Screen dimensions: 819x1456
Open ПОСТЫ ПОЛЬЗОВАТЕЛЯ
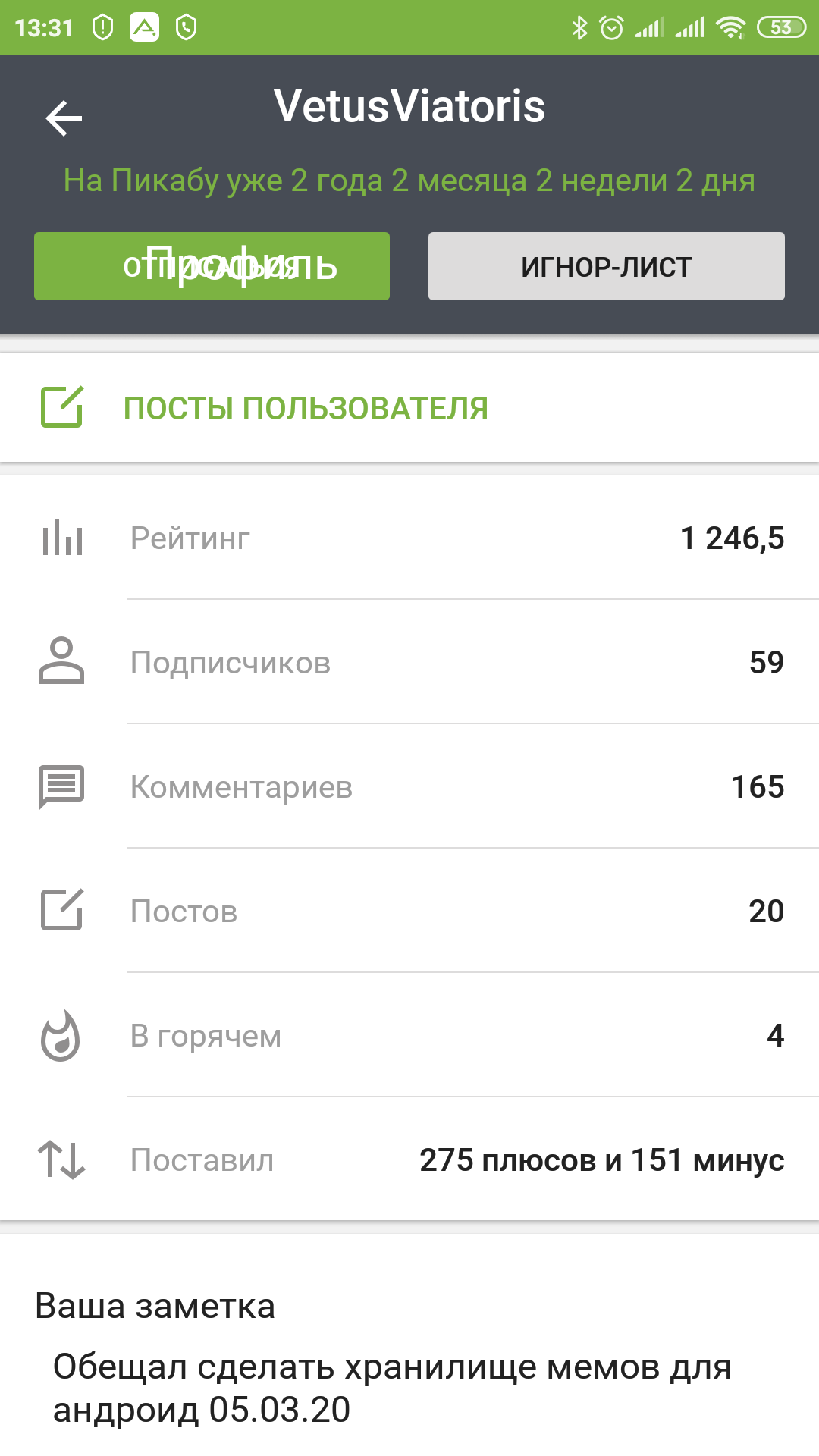(306, 408)
